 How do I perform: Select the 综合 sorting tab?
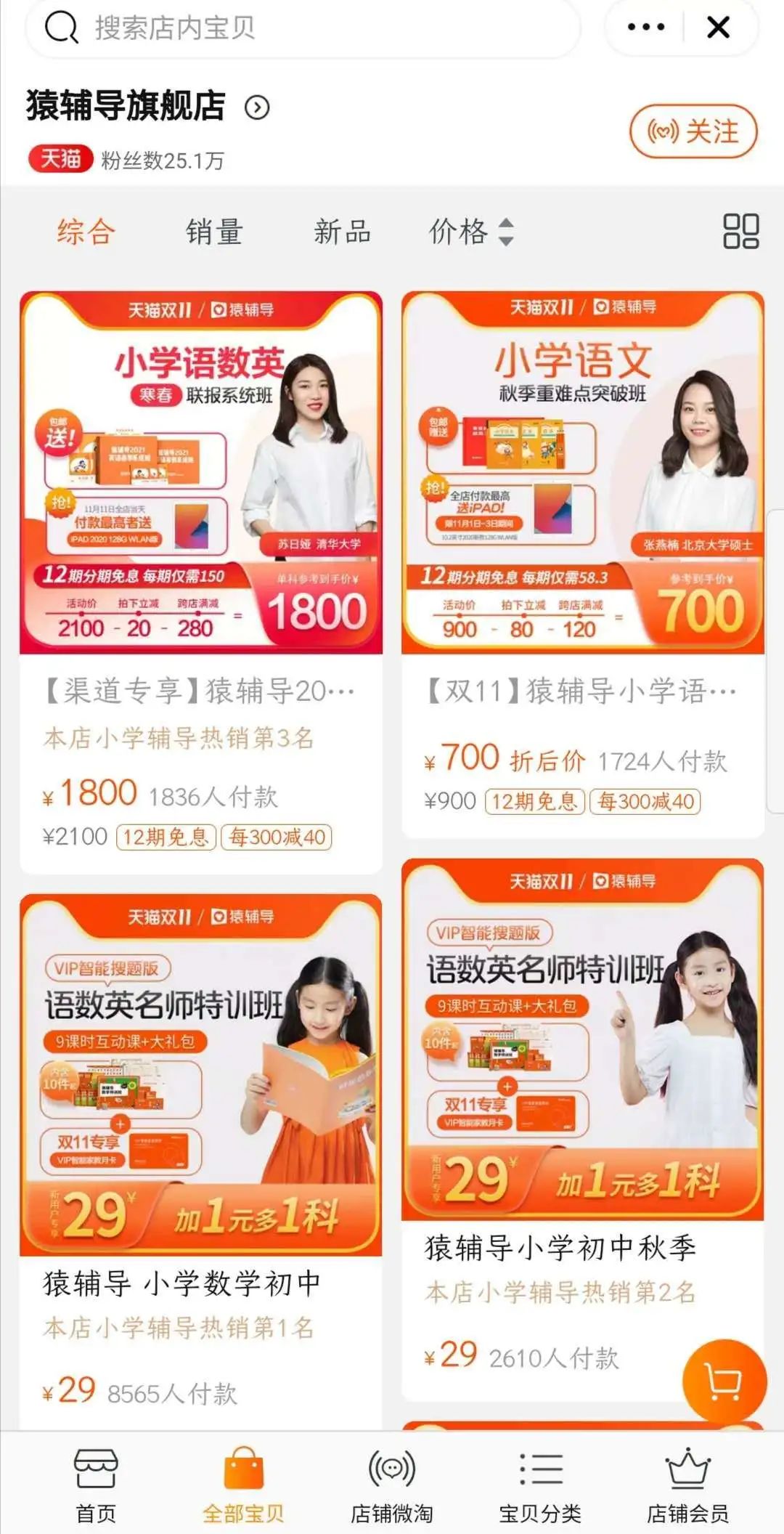[86, 232]
